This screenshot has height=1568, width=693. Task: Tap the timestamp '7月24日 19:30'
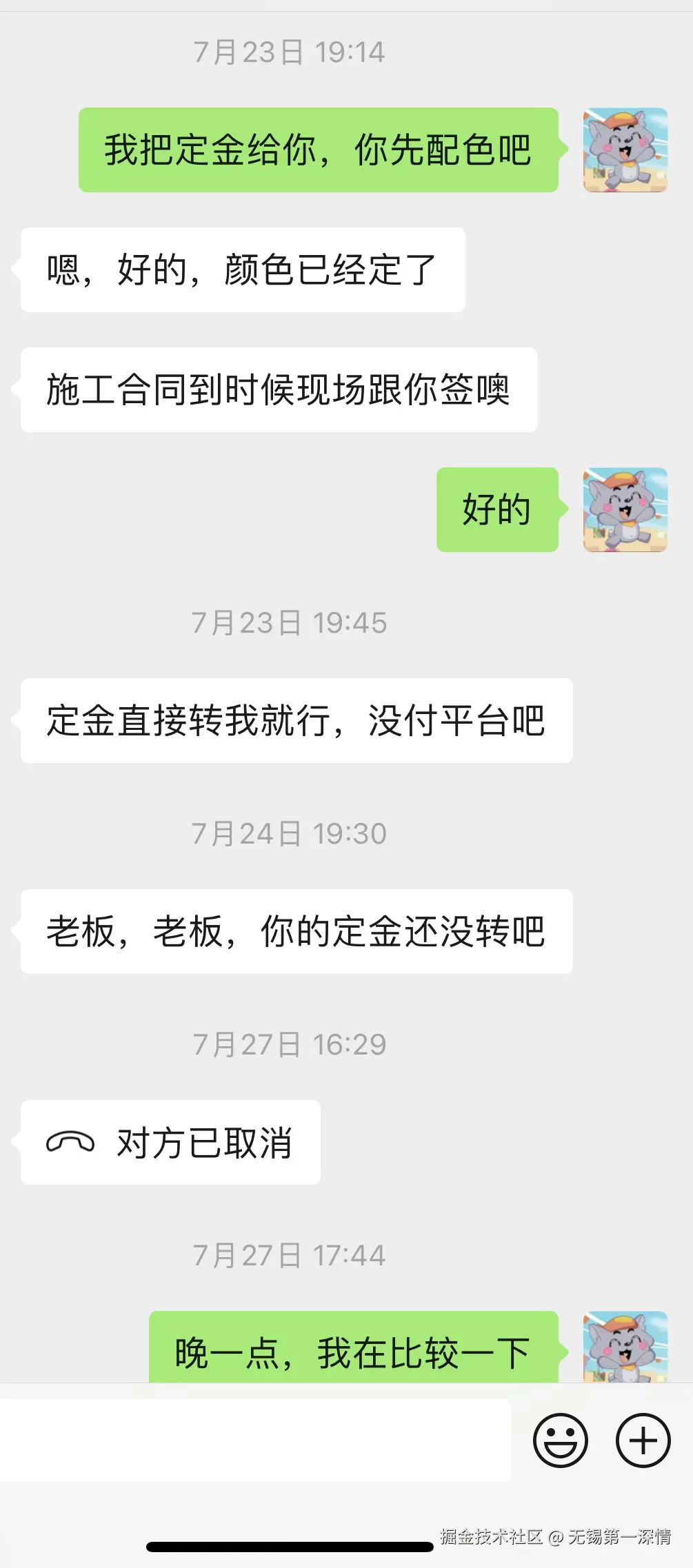(x=290, y=833)
